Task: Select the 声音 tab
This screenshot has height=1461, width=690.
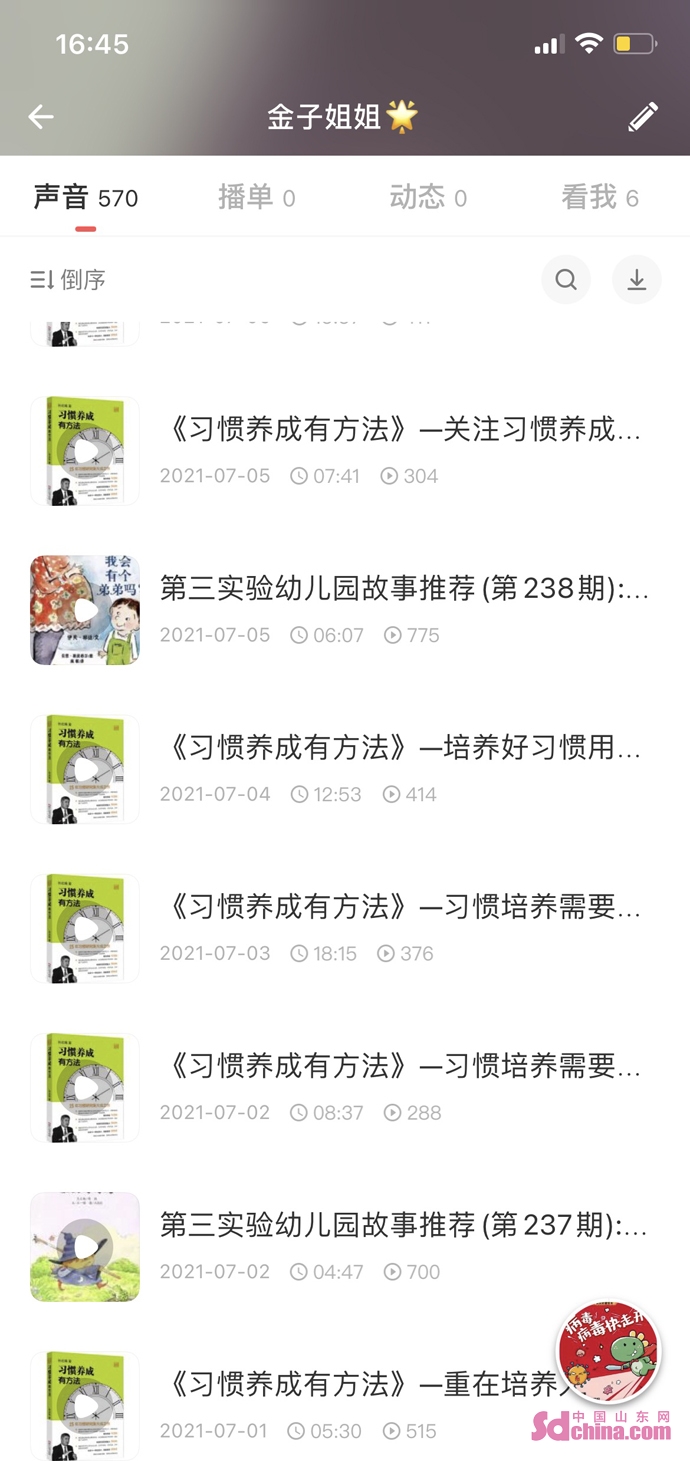Action: pos(85,198)
